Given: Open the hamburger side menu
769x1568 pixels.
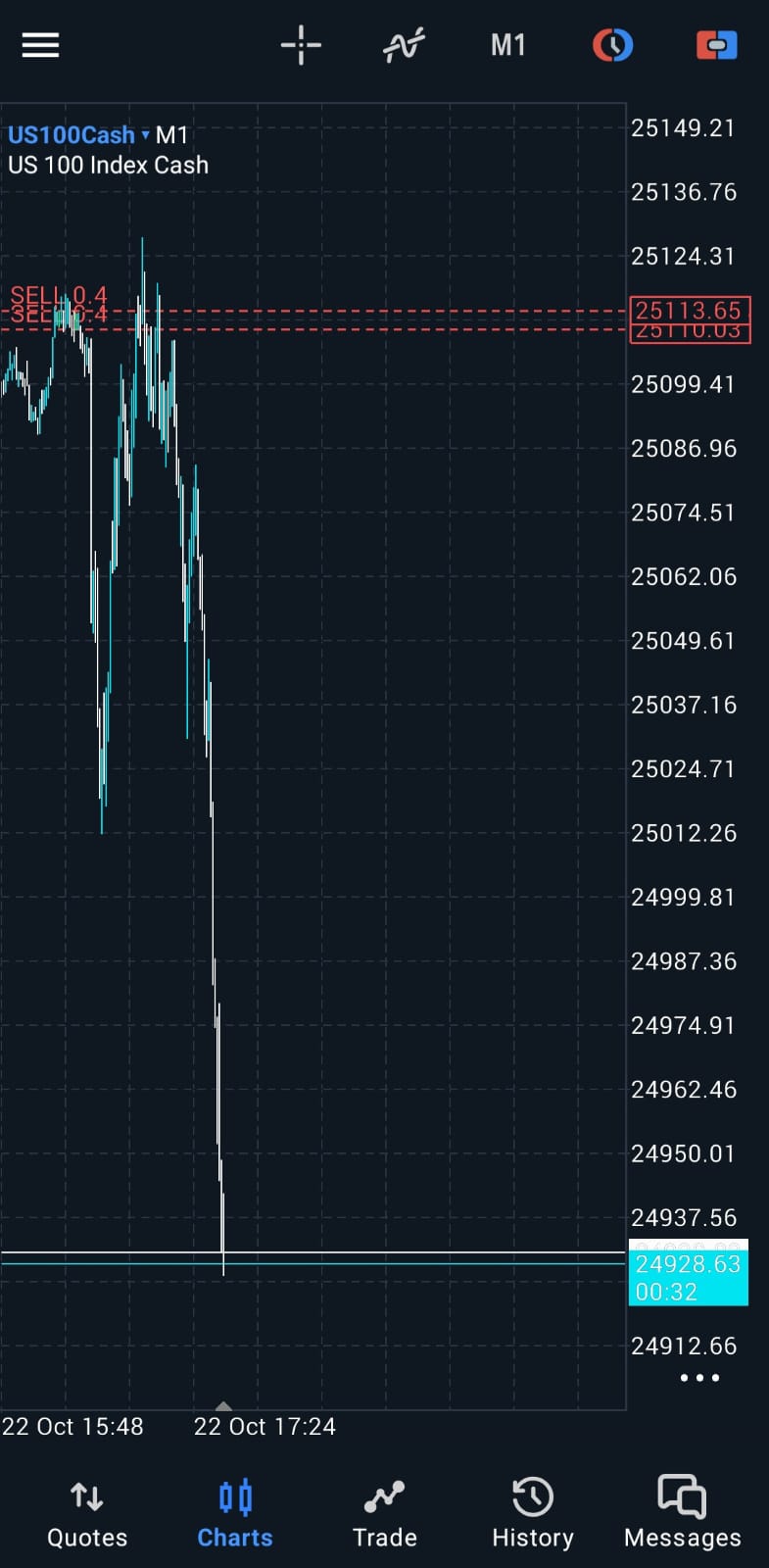Looking at the screenshot, I should 40,45.
